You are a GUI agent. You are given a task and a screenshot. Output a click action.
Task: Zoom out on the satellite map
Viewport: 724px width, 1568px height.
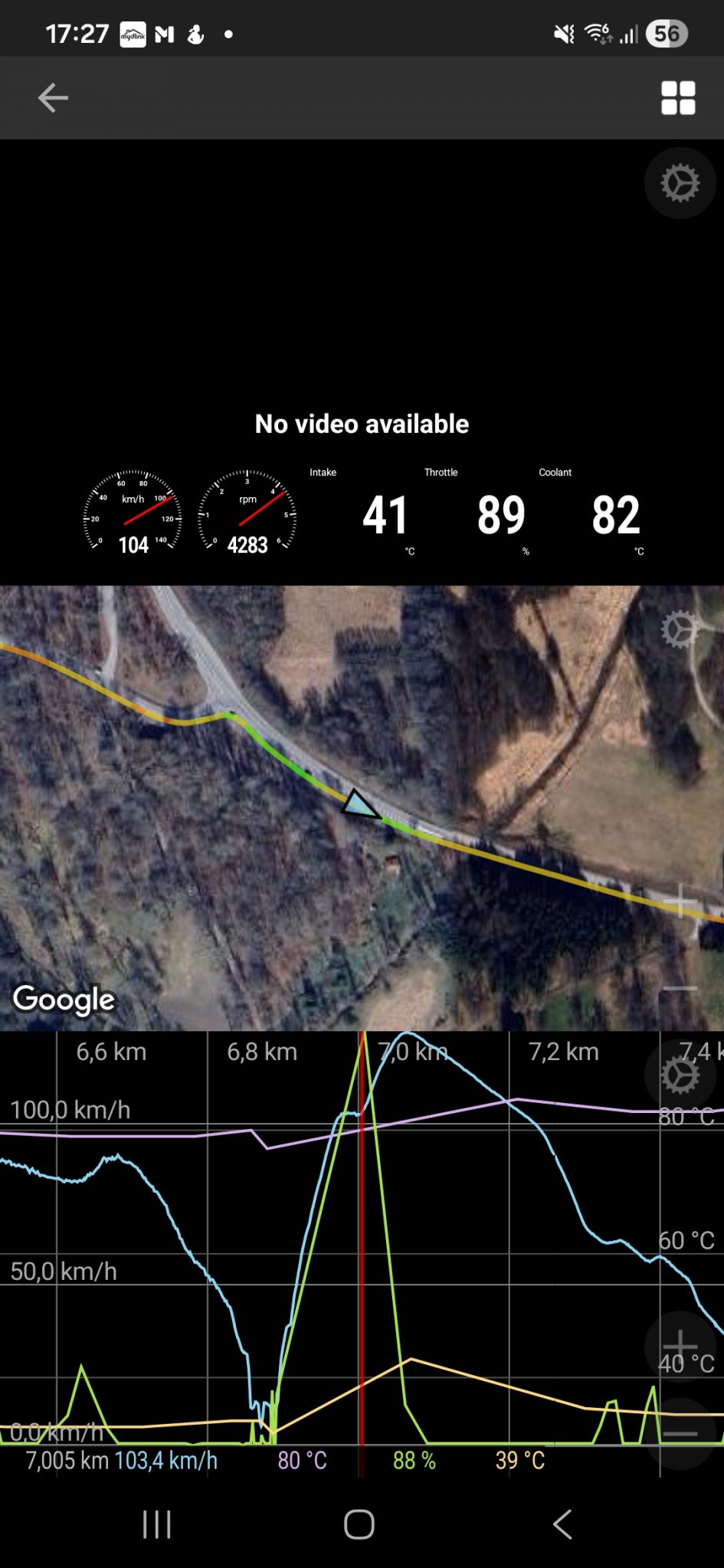(680, 989)
